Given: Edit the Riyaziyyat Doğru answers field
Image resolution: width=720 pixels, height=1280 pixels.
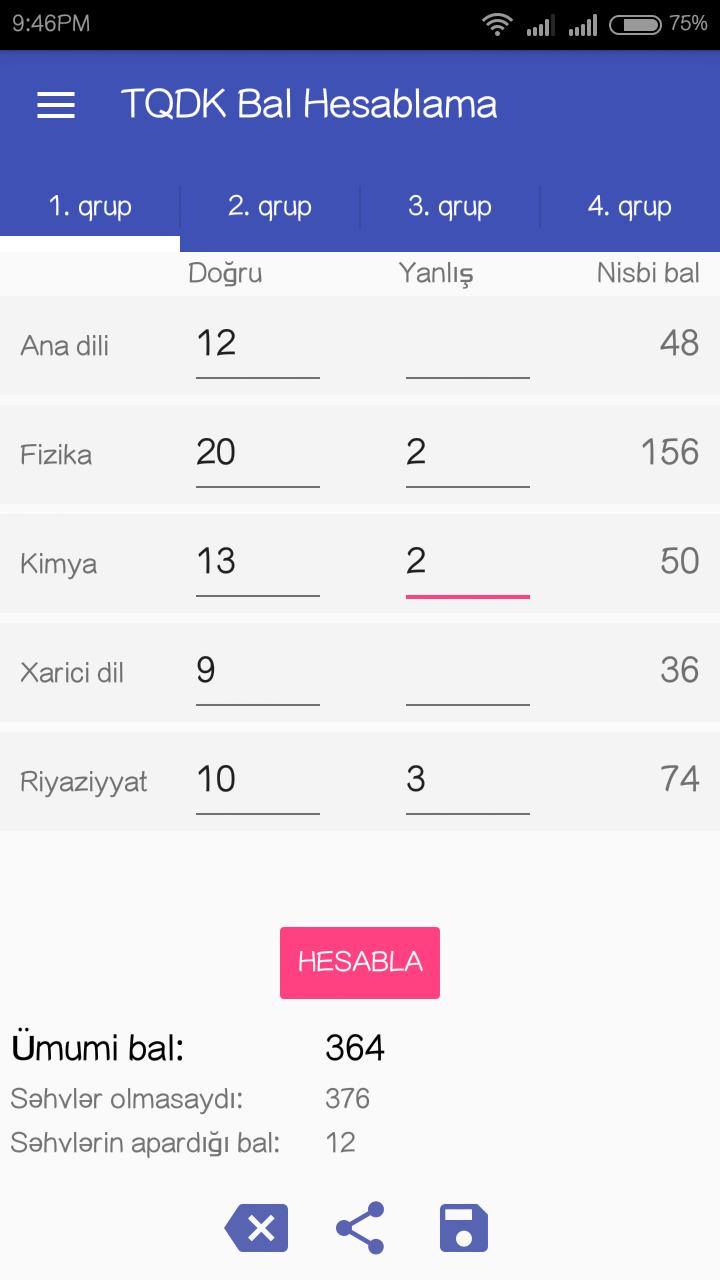Looking at the screenshot, I should pos(257,781).
